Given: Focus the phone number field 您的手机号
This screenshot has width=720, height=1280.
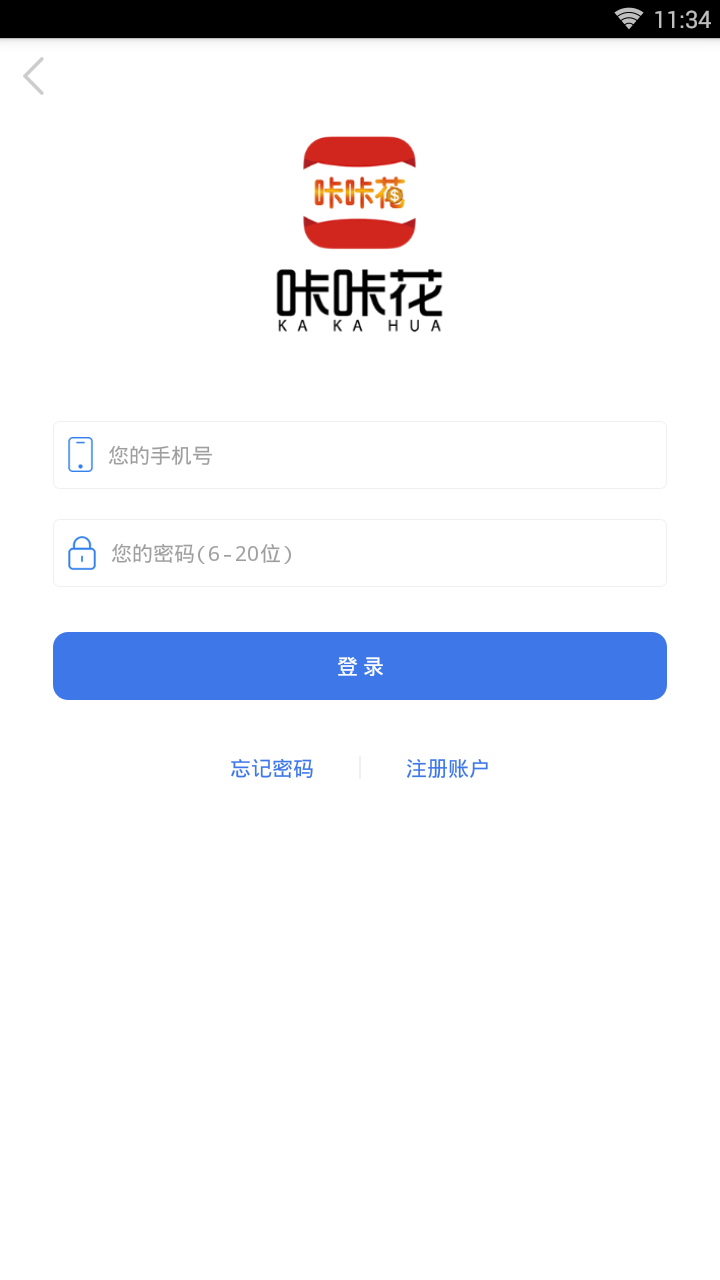Looking at the screenshot, I should tap(360, 455).
